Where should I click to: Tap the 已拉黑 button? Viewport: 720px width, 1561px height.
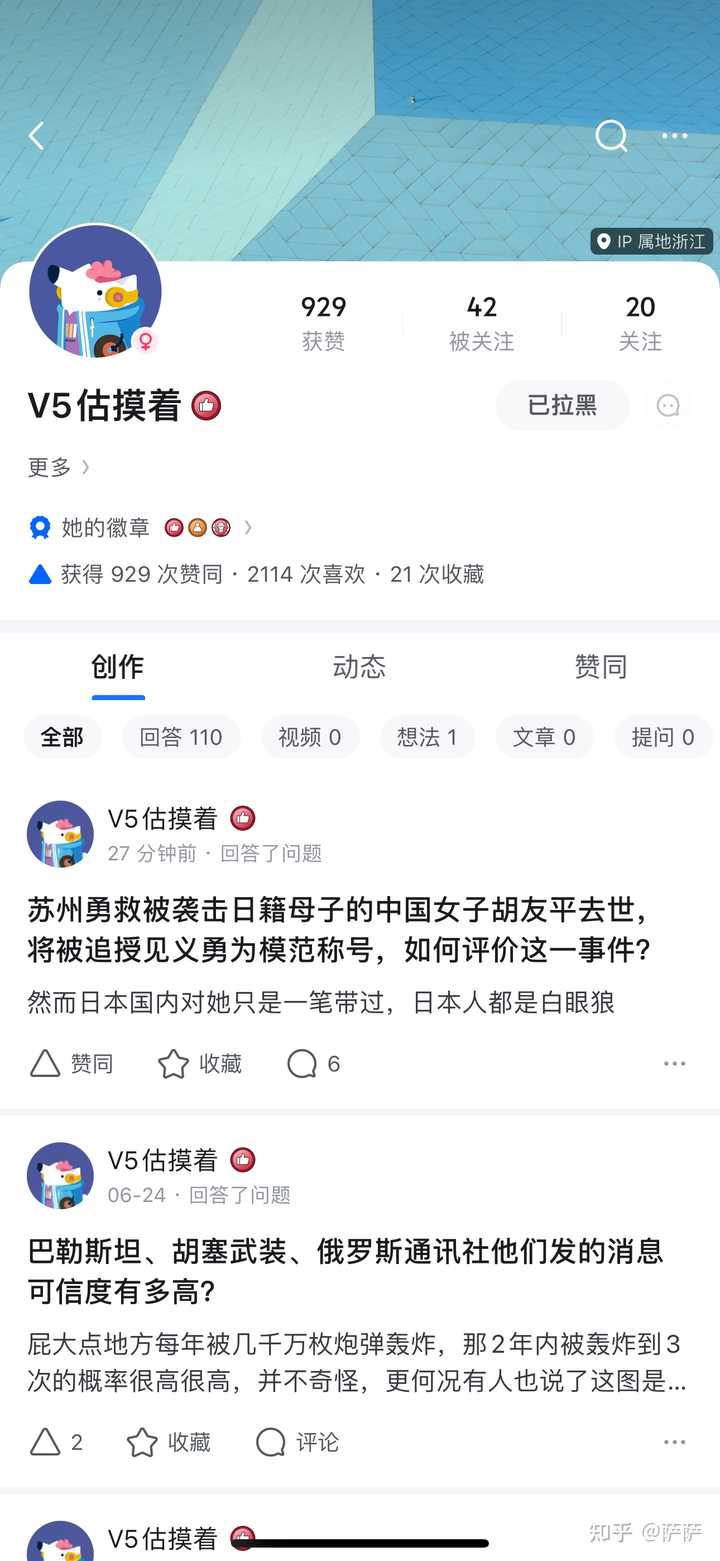[562, 405]
